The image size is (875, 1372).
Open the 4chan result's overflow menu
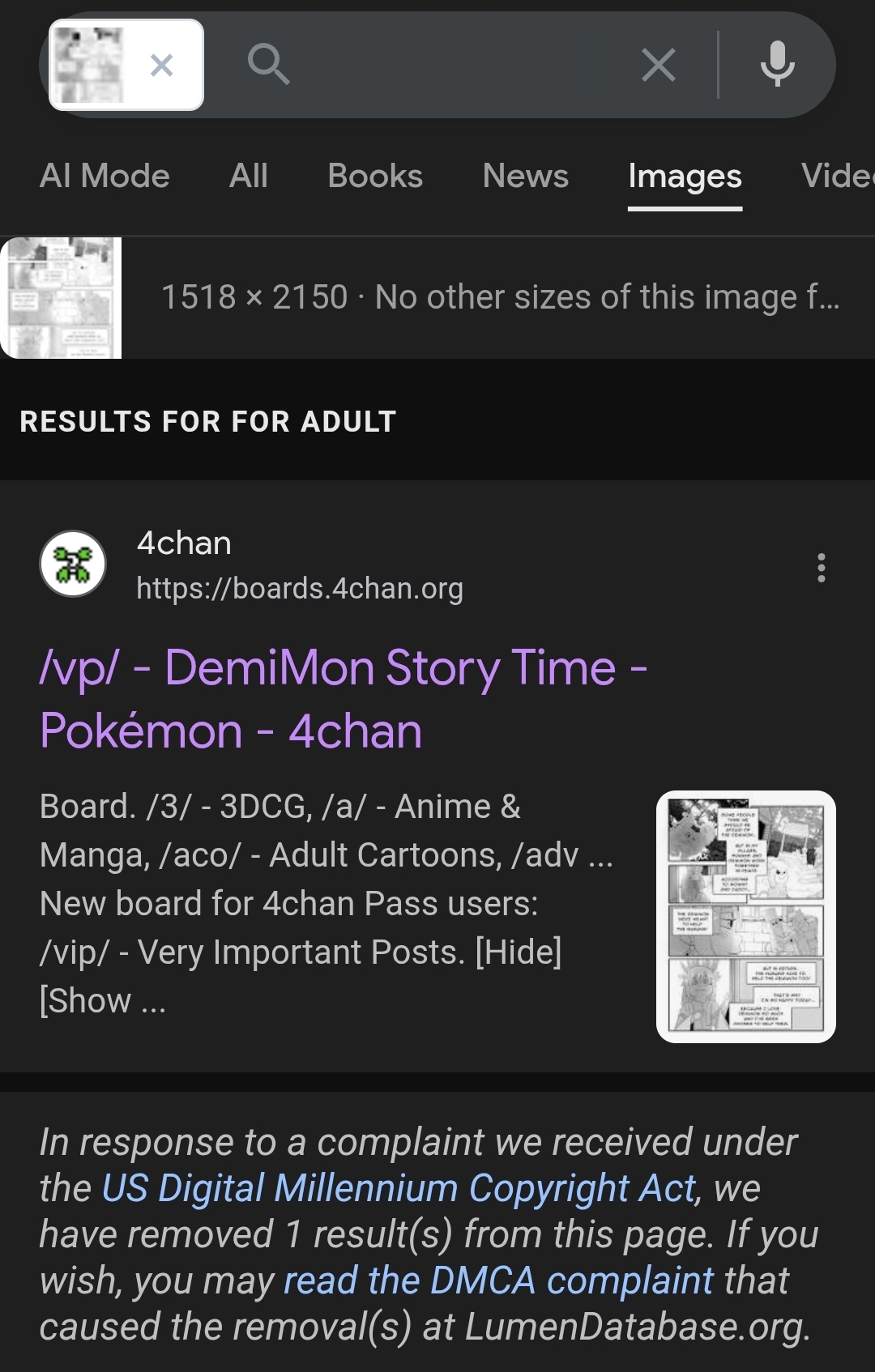[x=821, y=568]
